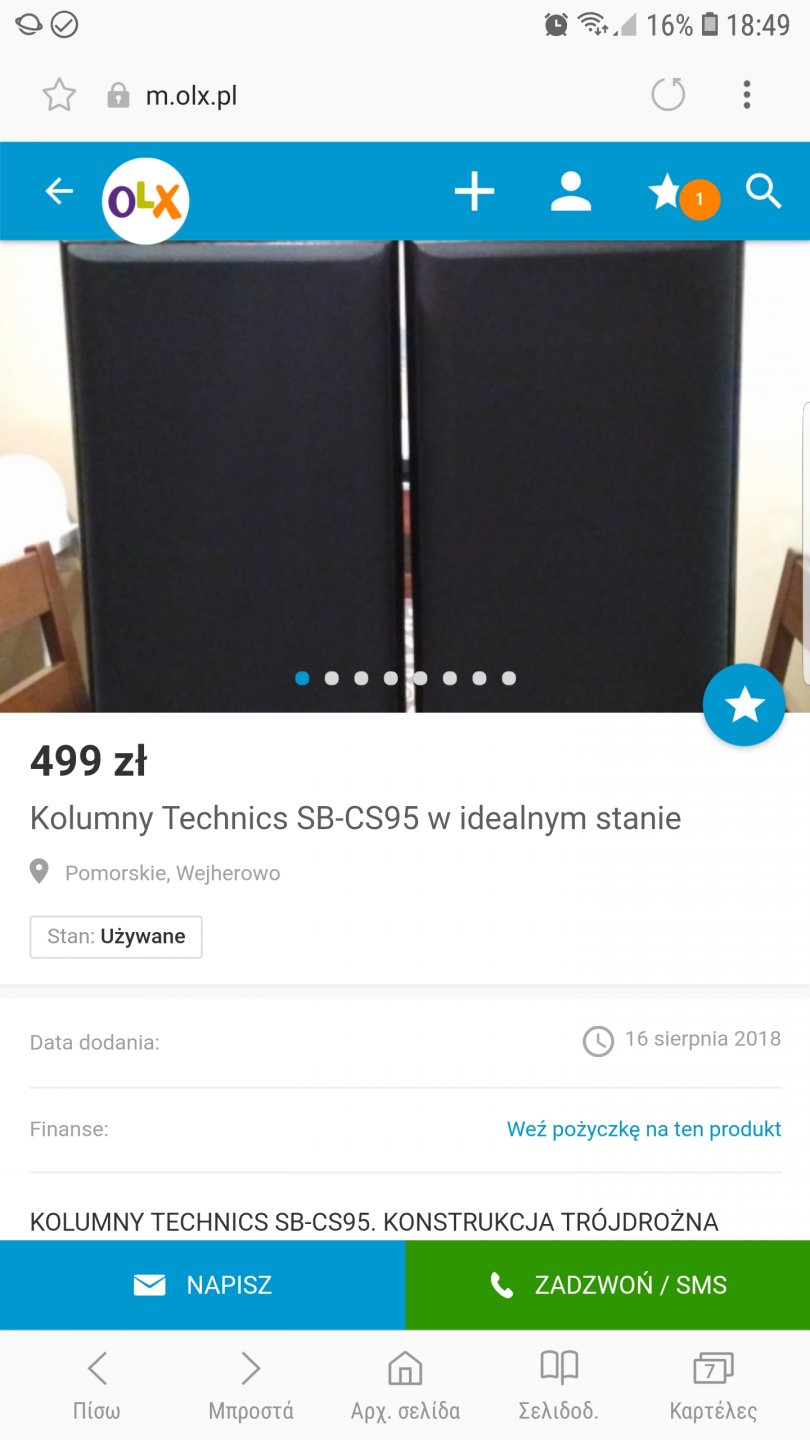The image size is (810, 1440).
Task: Open browser bookmarks (Σελιδοδ.)
Action: click(x=559, y=1385)
